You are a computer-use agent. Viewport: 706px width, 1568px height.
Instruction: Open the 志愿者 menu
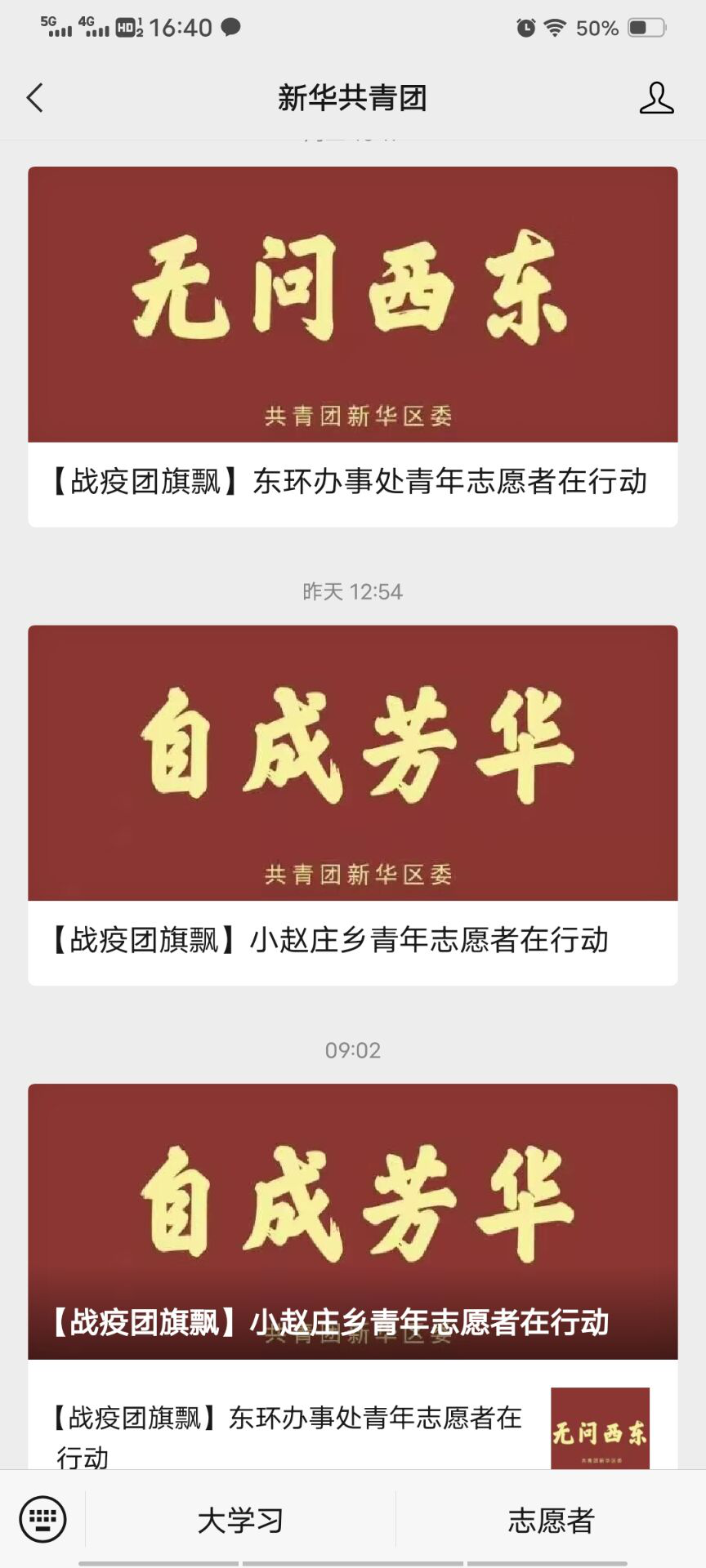(552, 1519)
